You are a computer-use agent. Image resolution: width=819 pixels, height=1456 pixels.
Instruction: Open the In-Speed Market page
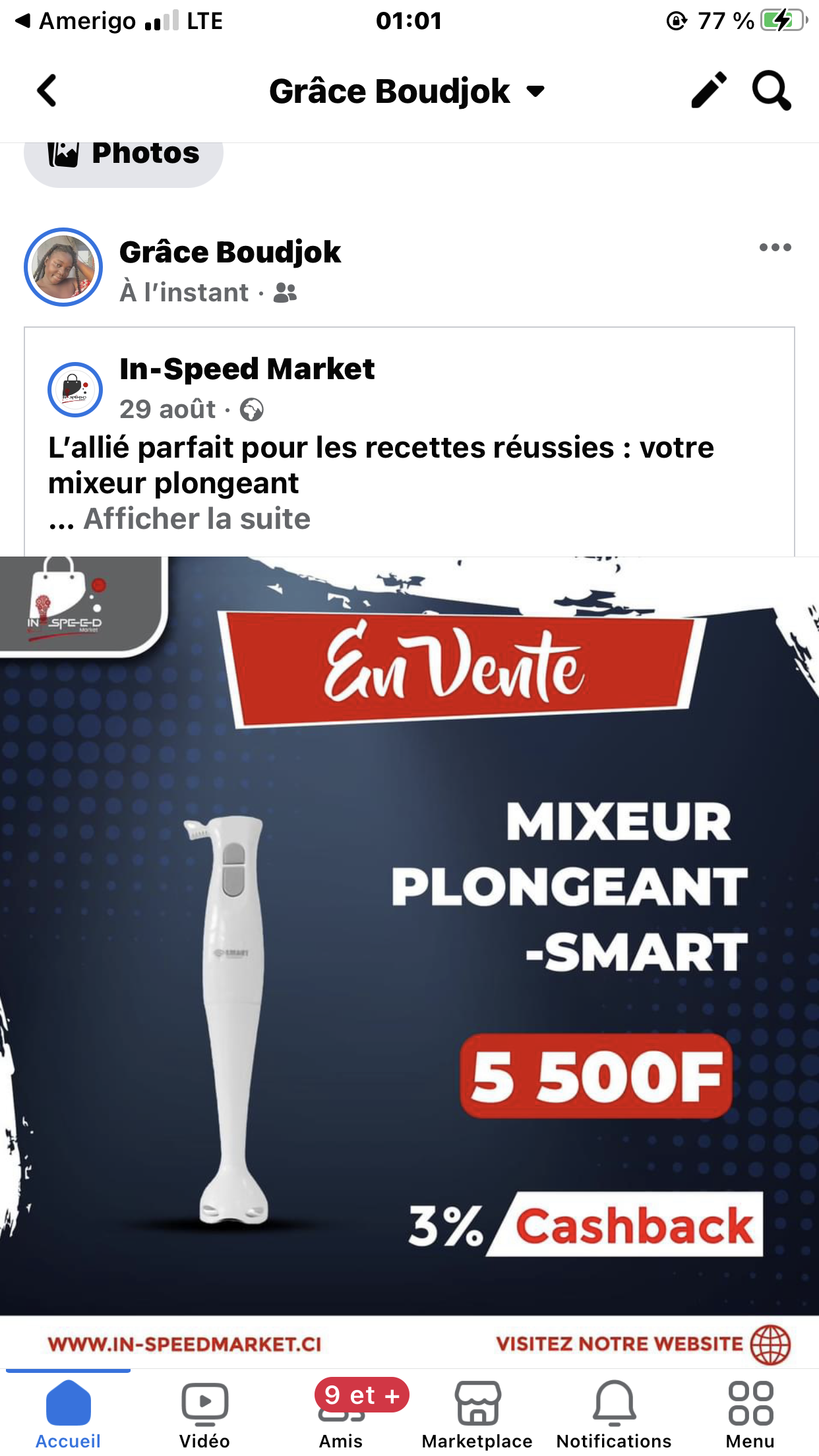247,369
